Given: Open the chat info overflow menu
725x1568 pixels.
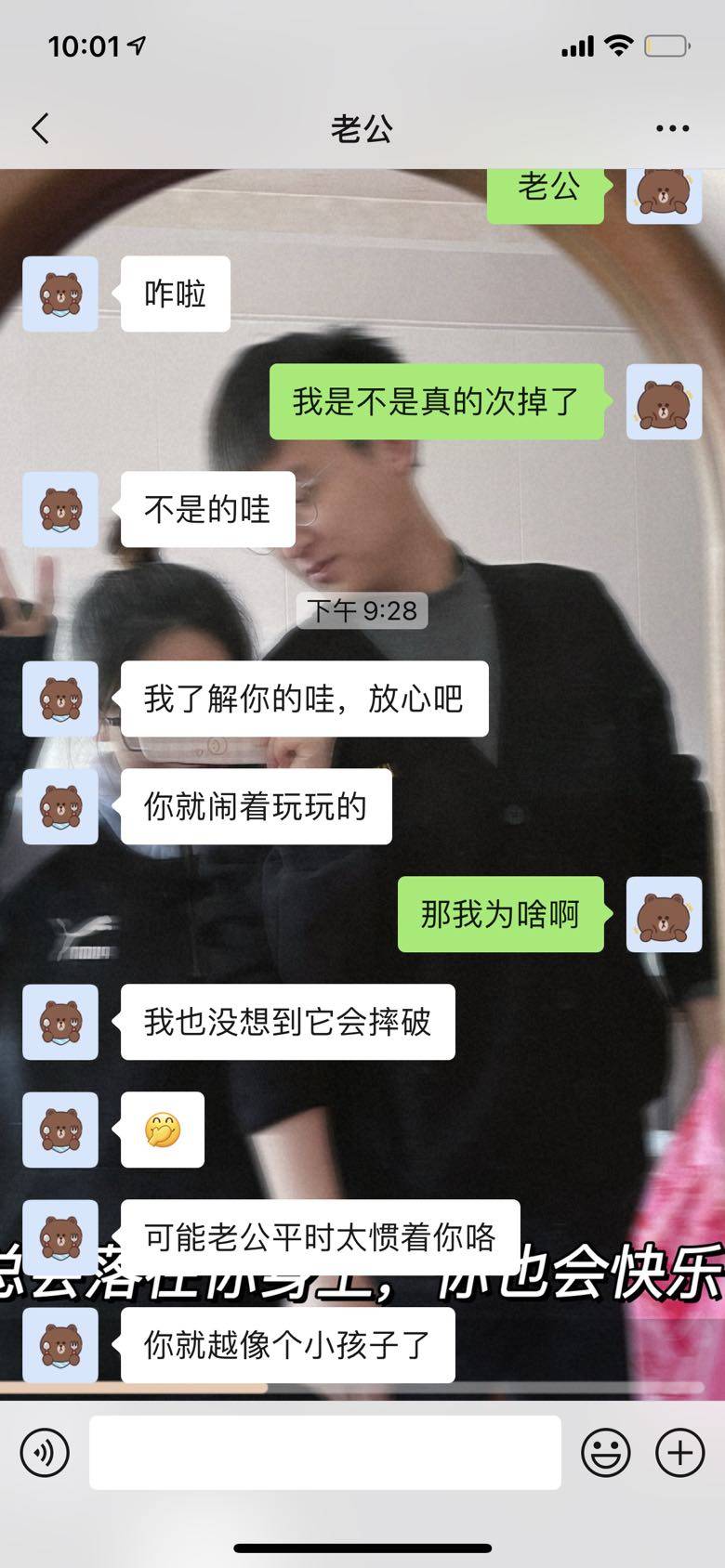Looking at the screenshot, I should [x=672, y=128].
